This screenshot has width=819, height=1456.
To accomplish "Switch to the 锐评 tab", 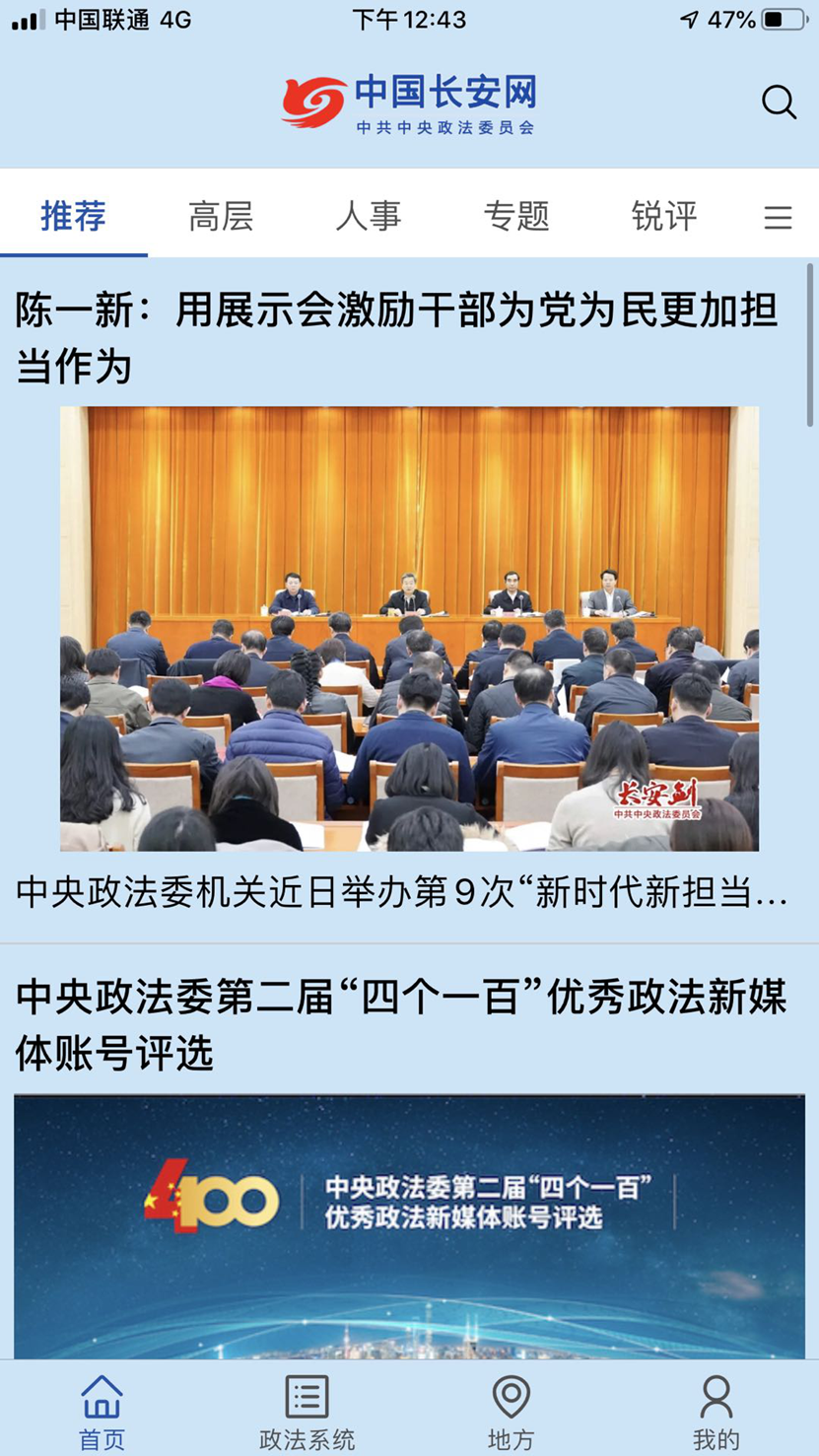I will [664, 215].
